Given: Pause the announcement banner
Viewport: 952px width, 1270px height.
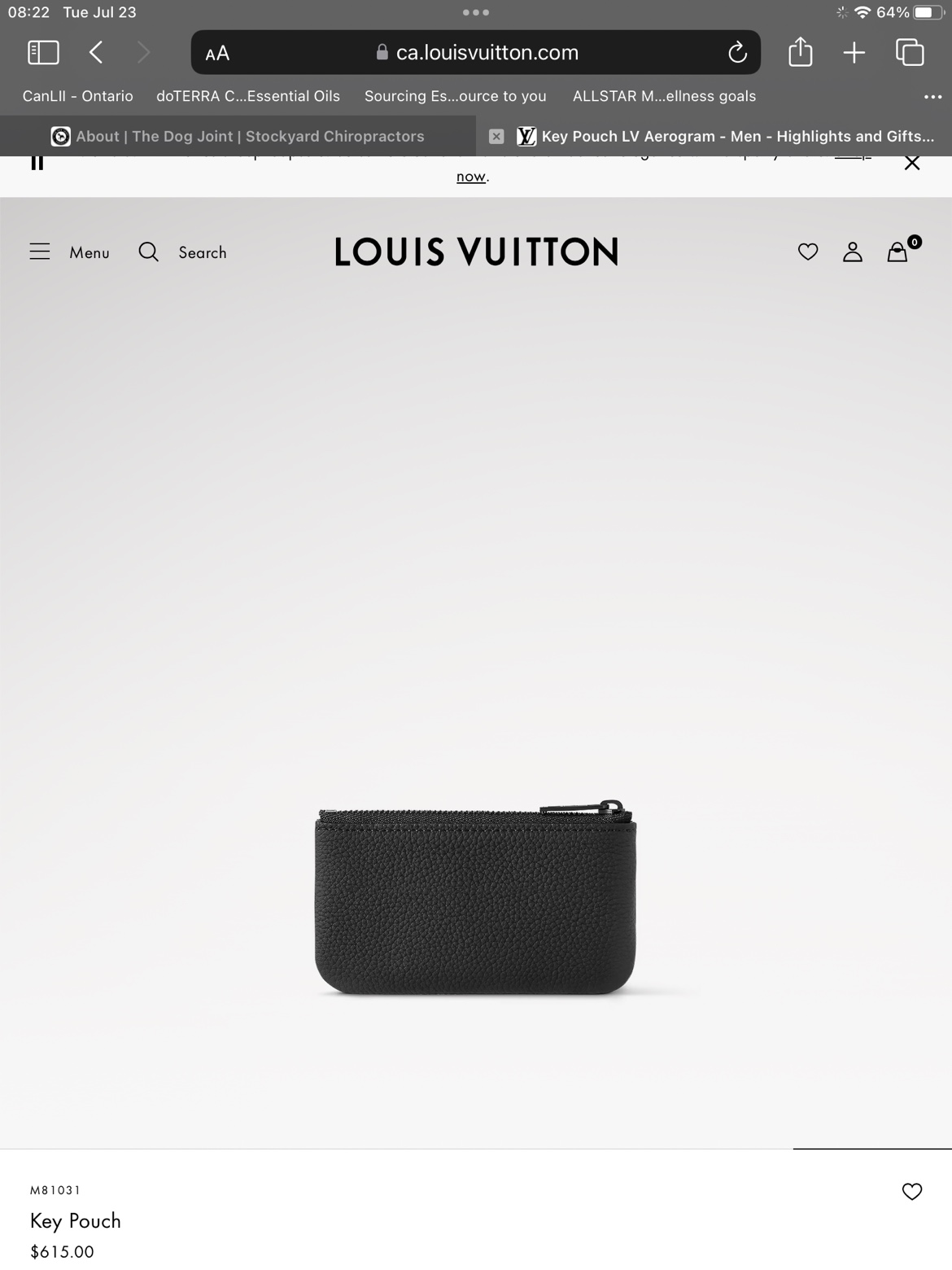Looking at the screenshot, I should [36, 163].
